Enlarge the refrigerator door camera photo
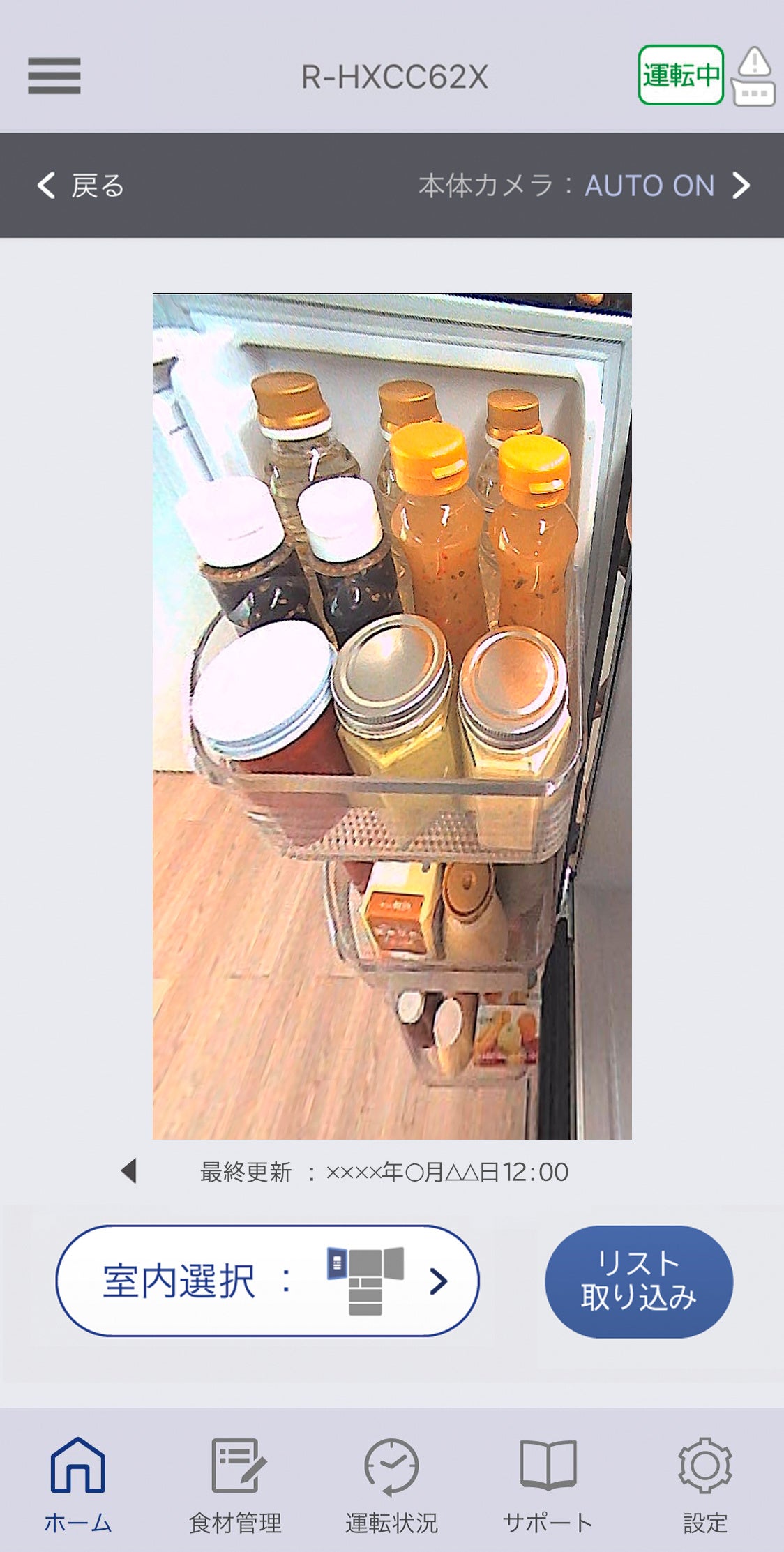The height and width of the screenshot is (1552, 784). click(392, 716)
